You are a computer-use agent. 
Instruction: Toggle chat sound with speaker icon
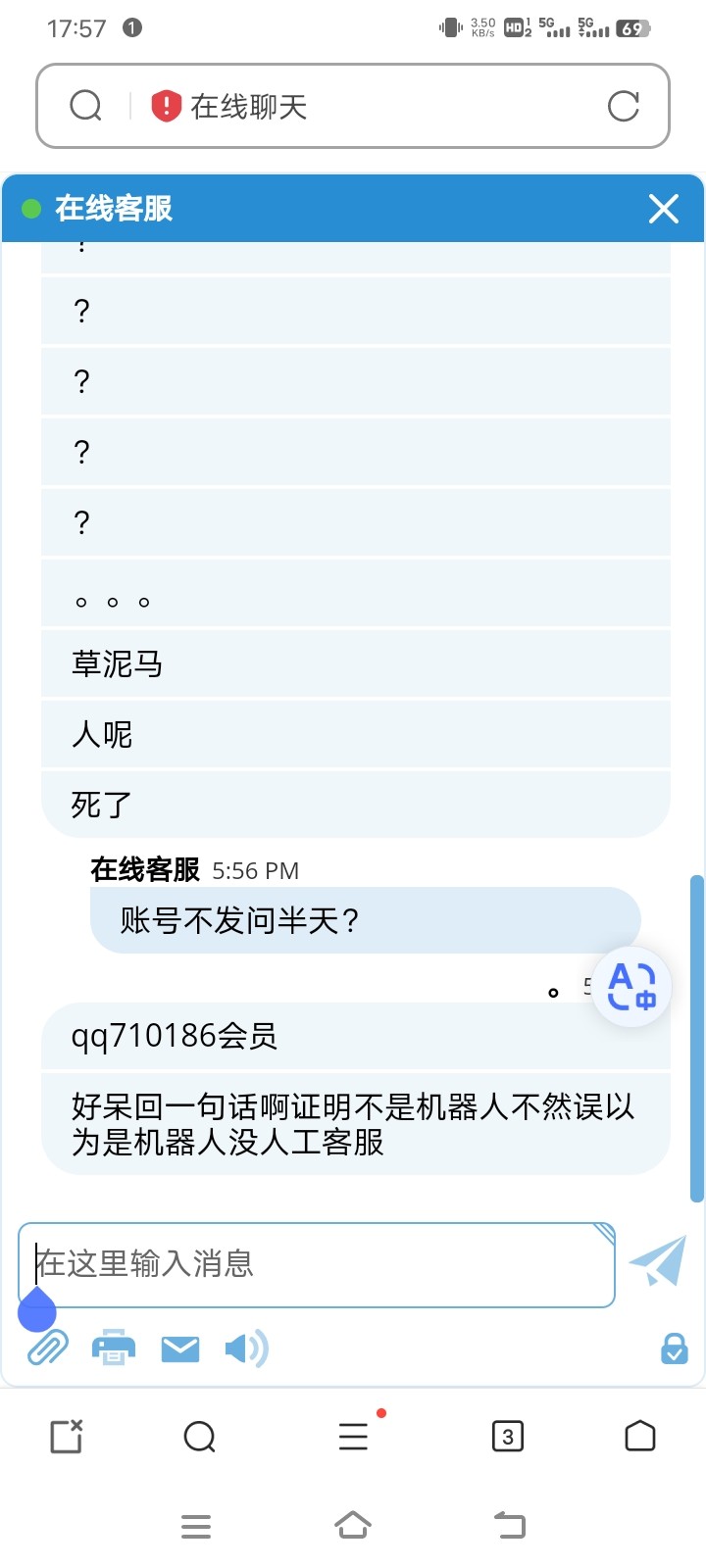[245, 1347]
